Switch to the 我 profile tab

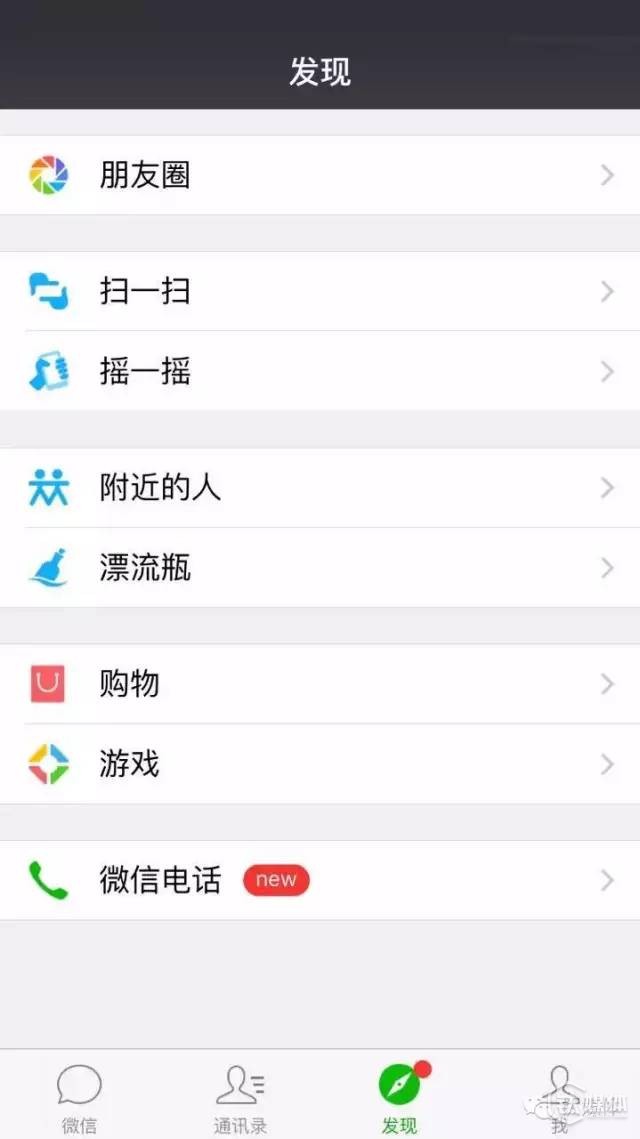click(560, 1097)
